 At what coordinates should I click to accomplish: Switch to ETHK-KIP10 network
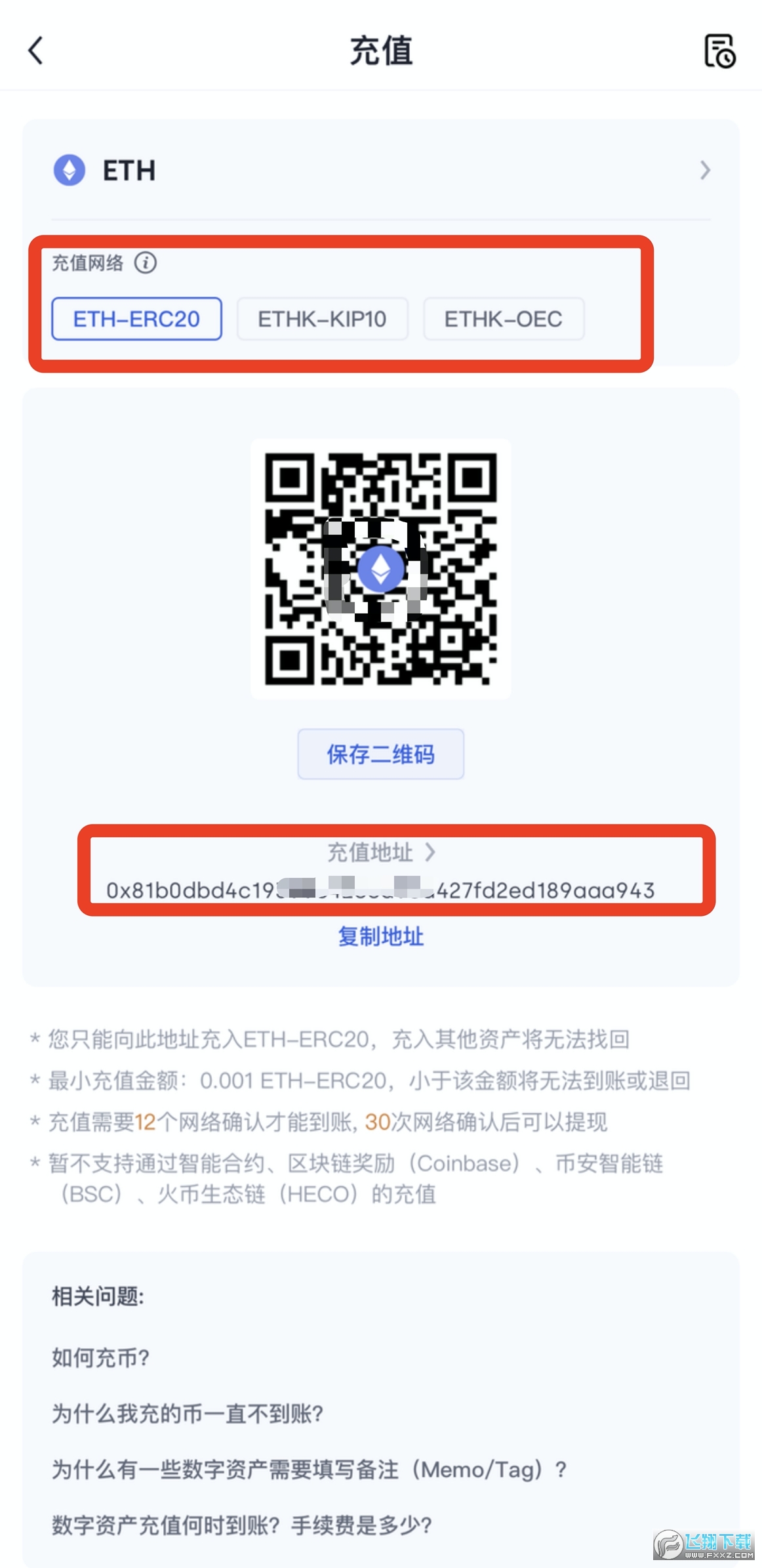coord(322,319)
